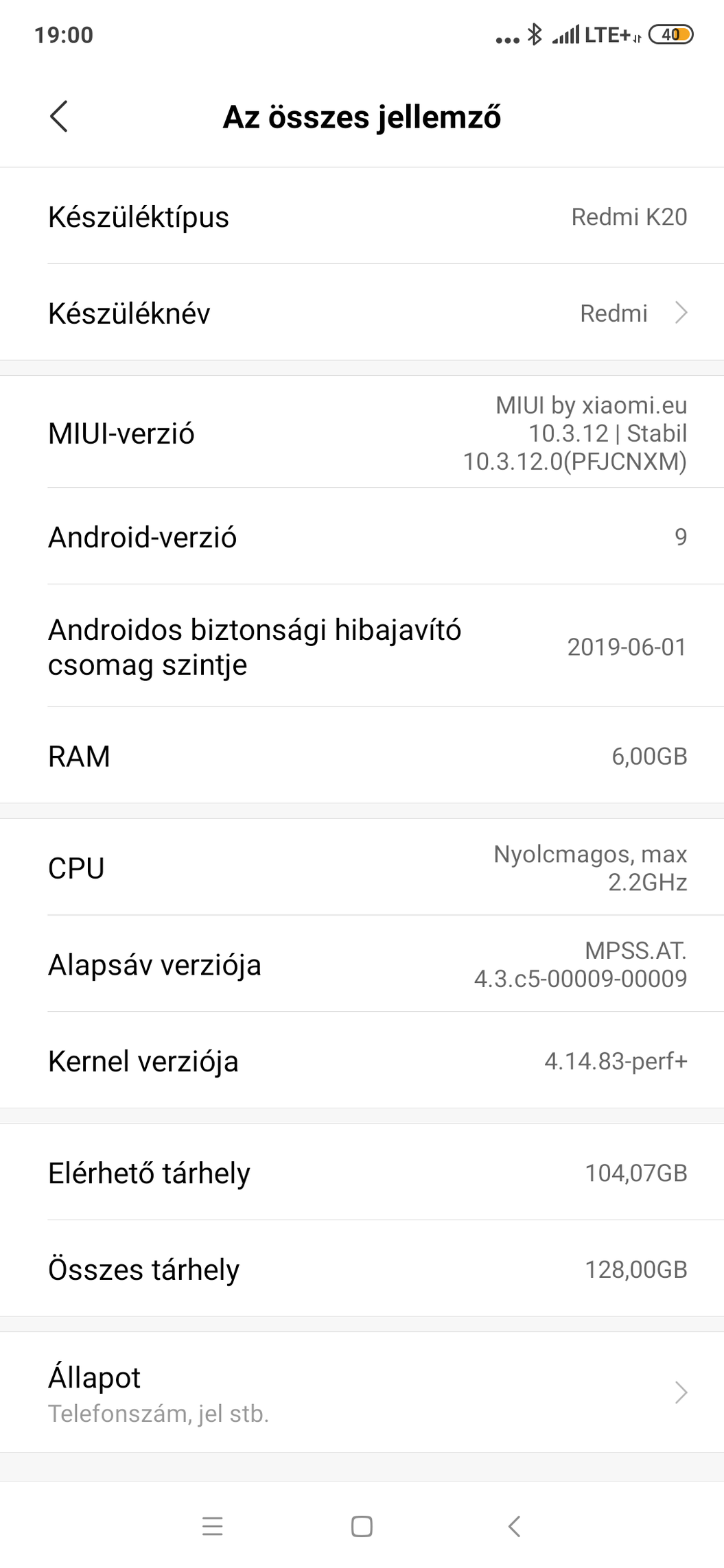Tap the CPU row
Image resolution: width=724 pixels, height=1568 pixels.
pos(362,868)
